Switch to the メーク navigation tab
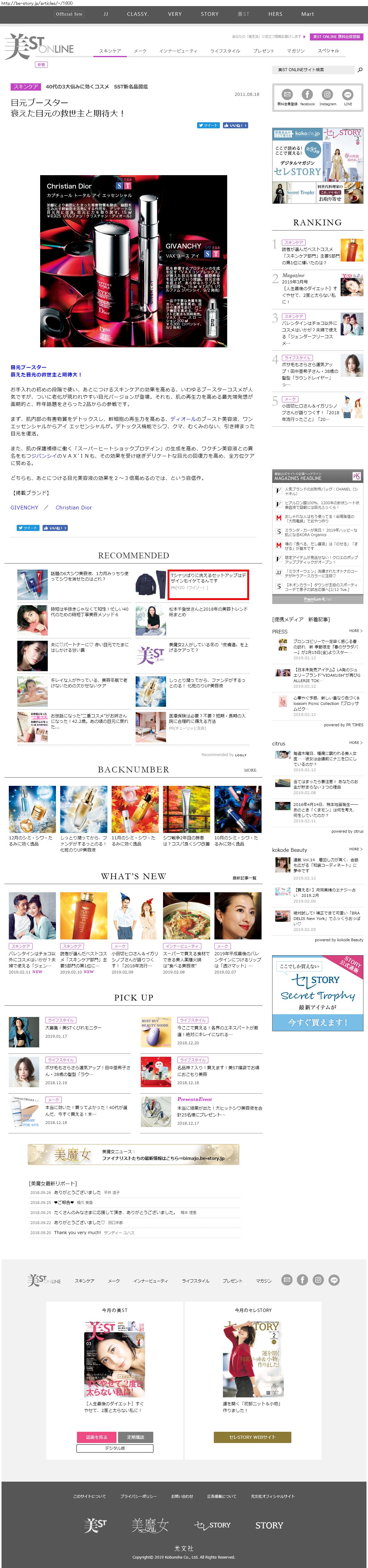368x1568 pixels. coord(140,51)
